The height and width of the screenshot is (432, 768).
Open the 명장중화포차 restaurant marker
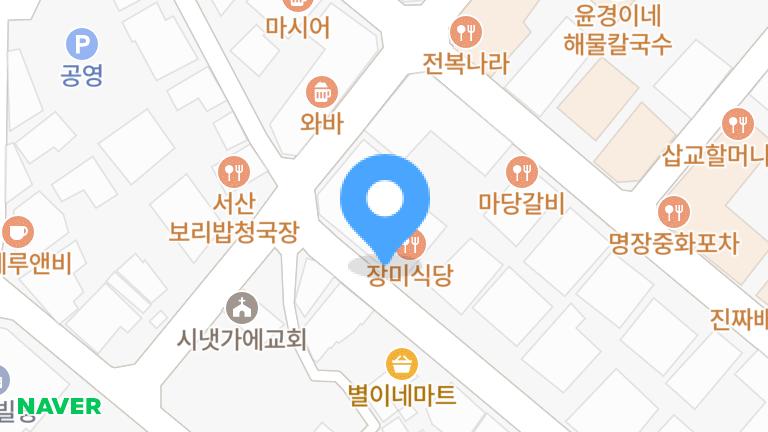(x=673, y=211)
